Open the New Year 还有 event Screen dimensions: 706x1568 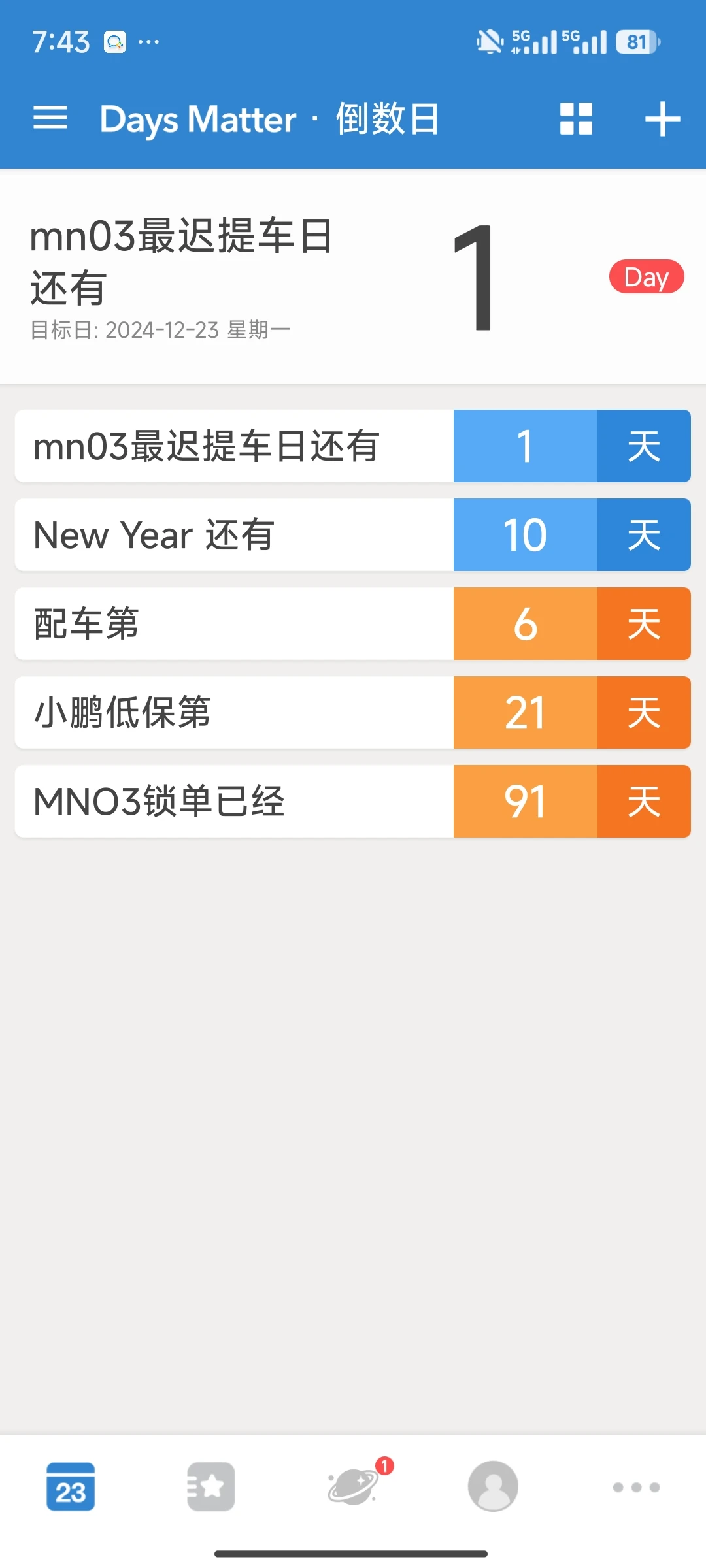tap(353, 535)
